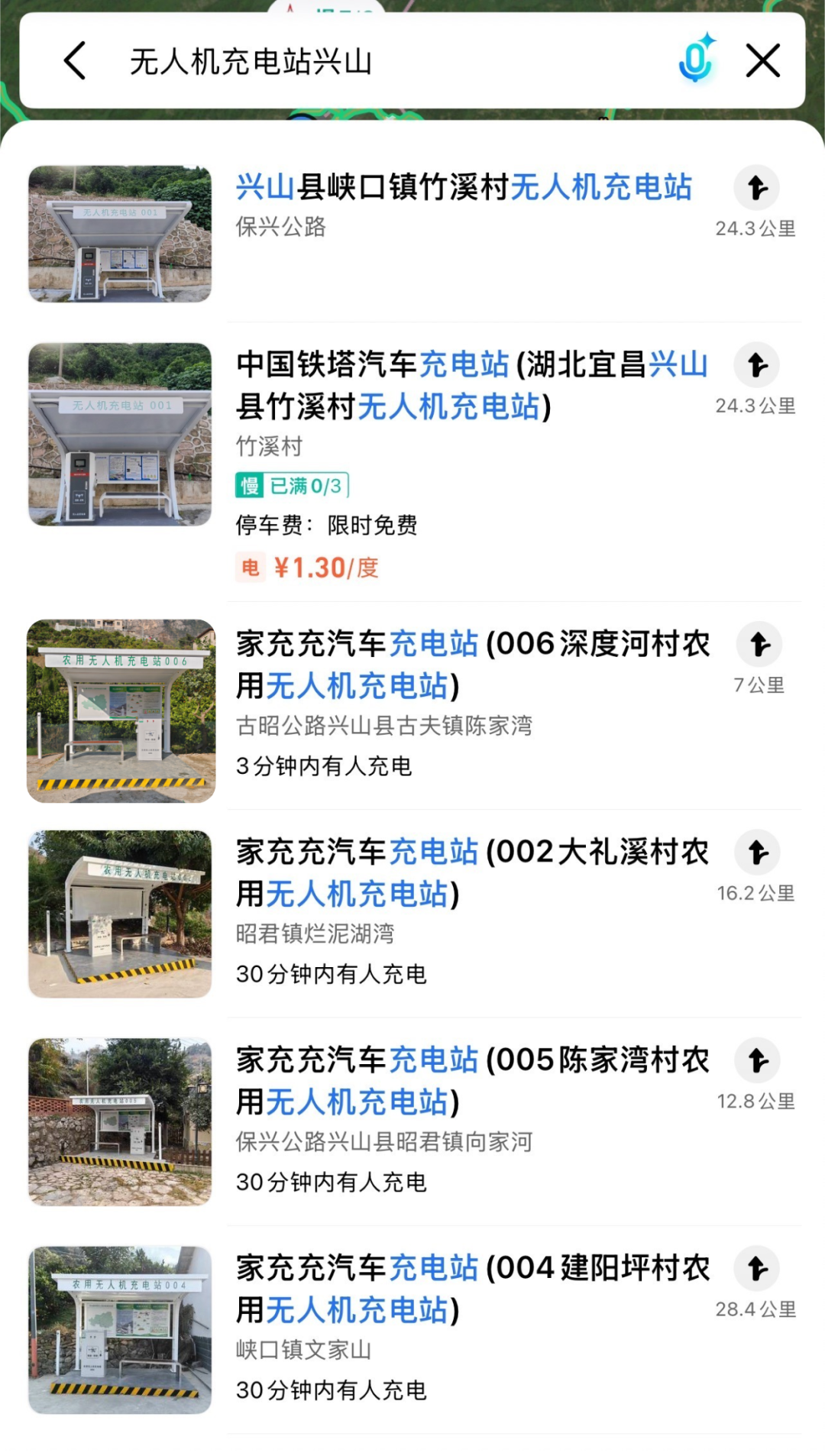Get directions to 中国铁塔汽车充电站
825x1456 pixels.
(756, 365)
